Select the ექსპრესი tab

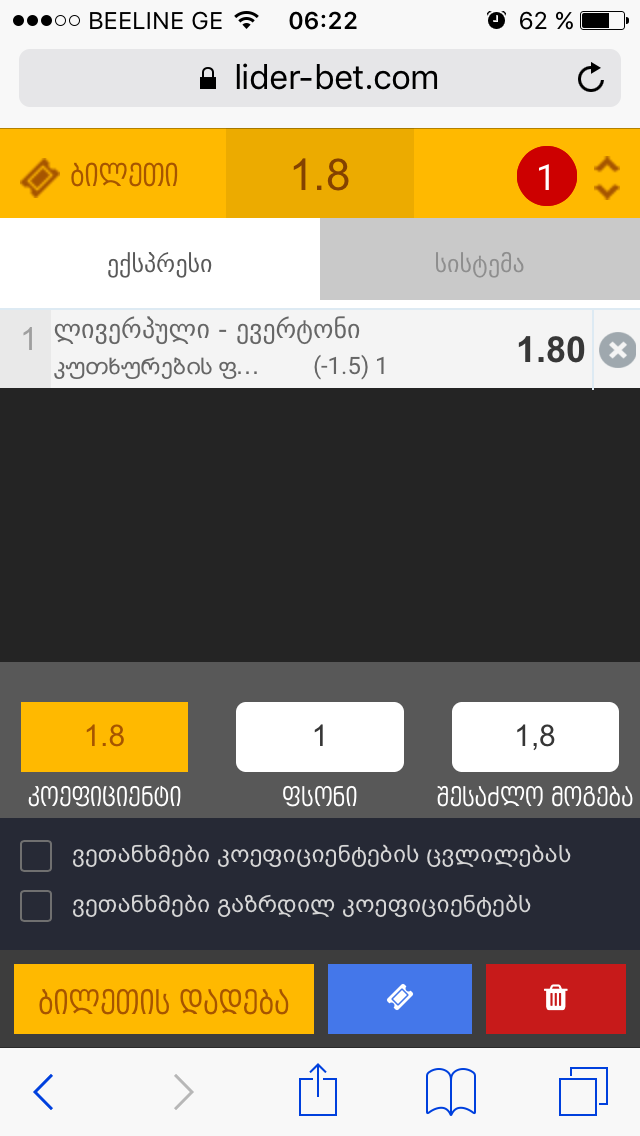click(160, 264)
